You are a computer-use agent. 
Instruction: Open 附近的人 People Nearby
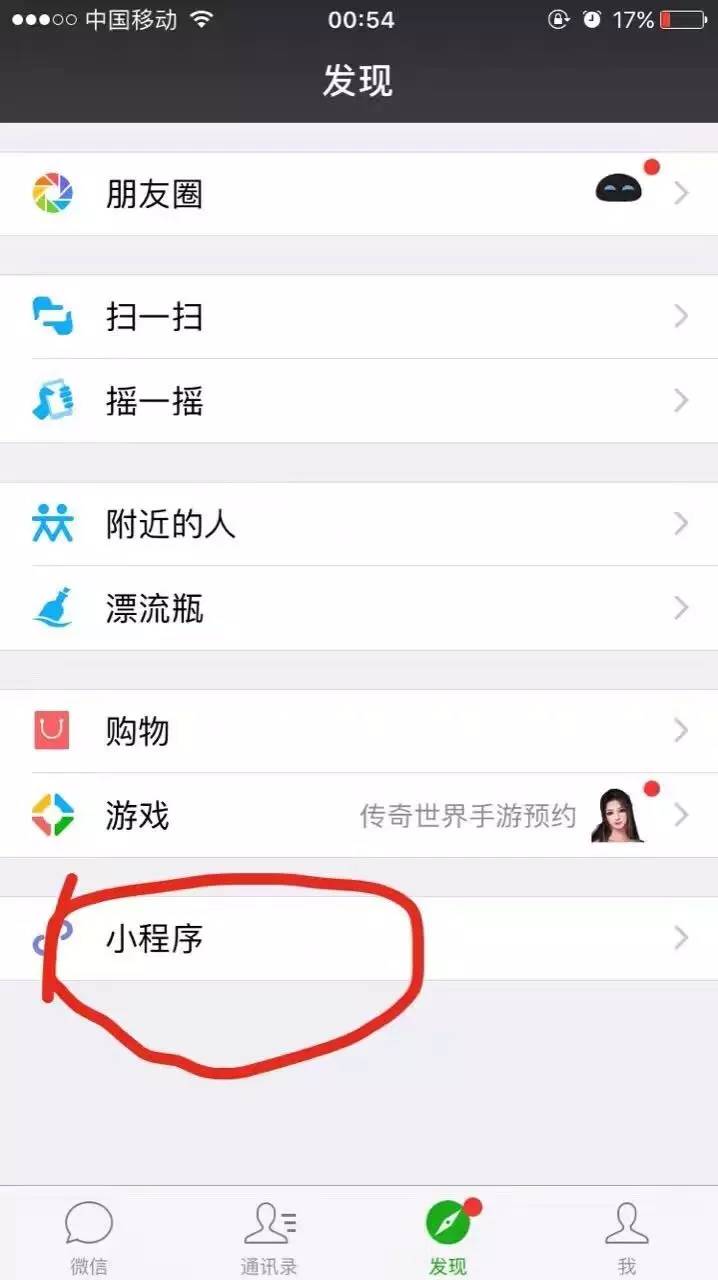[x=359, y=524]
